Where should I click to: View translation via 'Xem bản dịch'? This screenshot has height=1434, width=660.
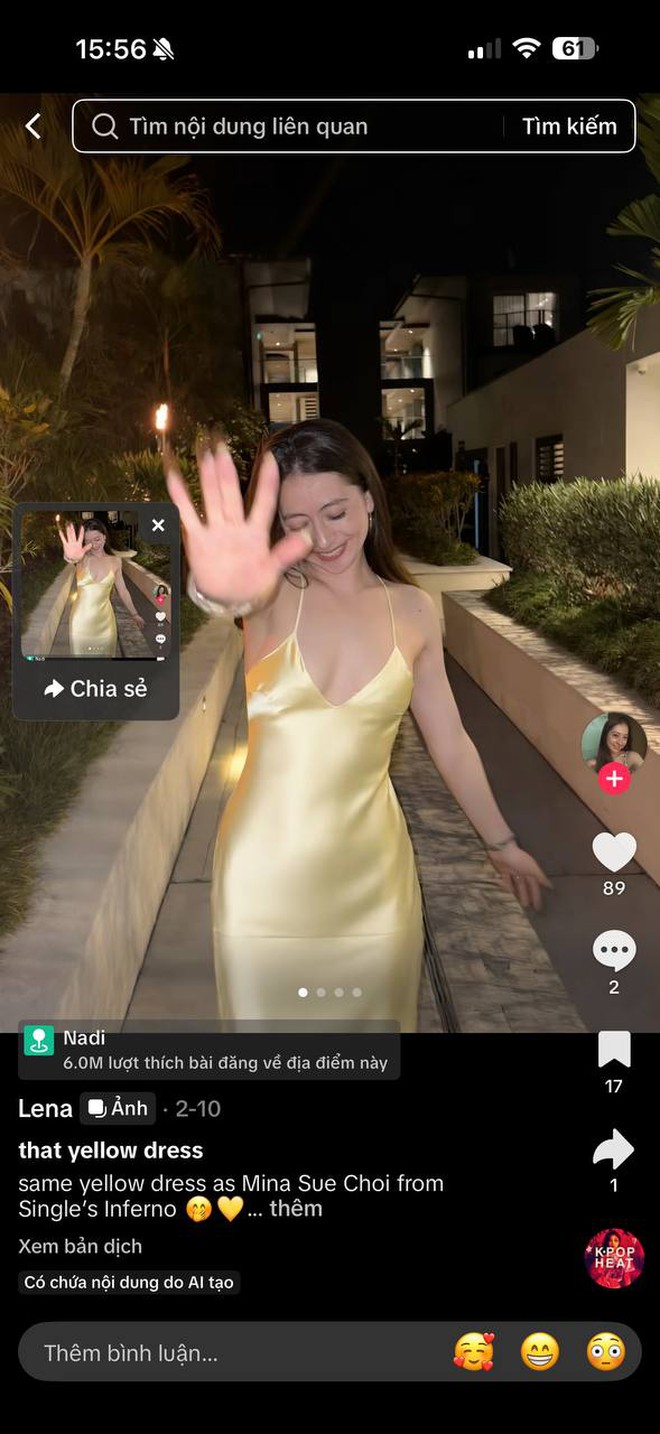[x=80, y=1246]
